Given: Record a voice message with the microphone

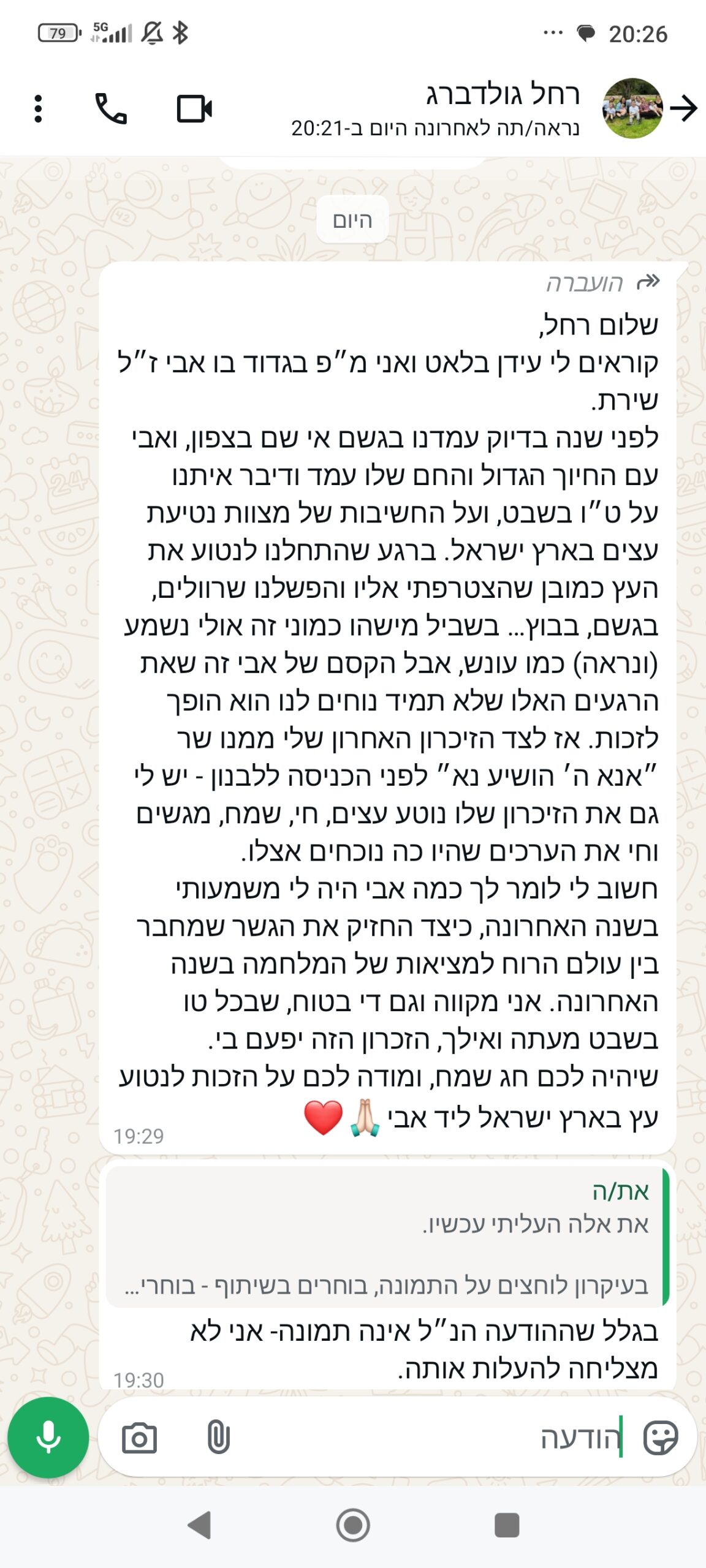Looking at the screenshot, I should point(48,1438).
